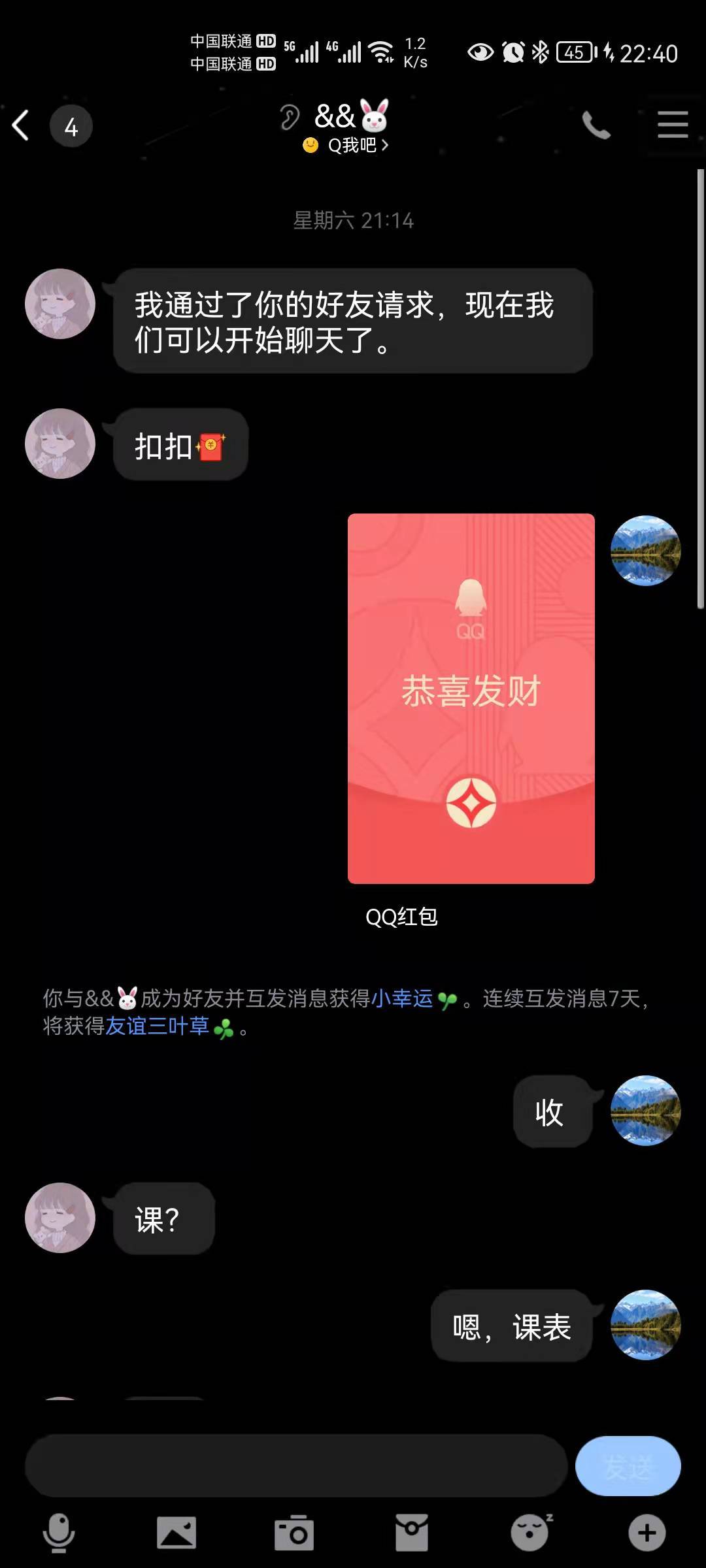Focus the message input field
706x1568 pixels.
pyautogui.click(x=295, y=1467)
